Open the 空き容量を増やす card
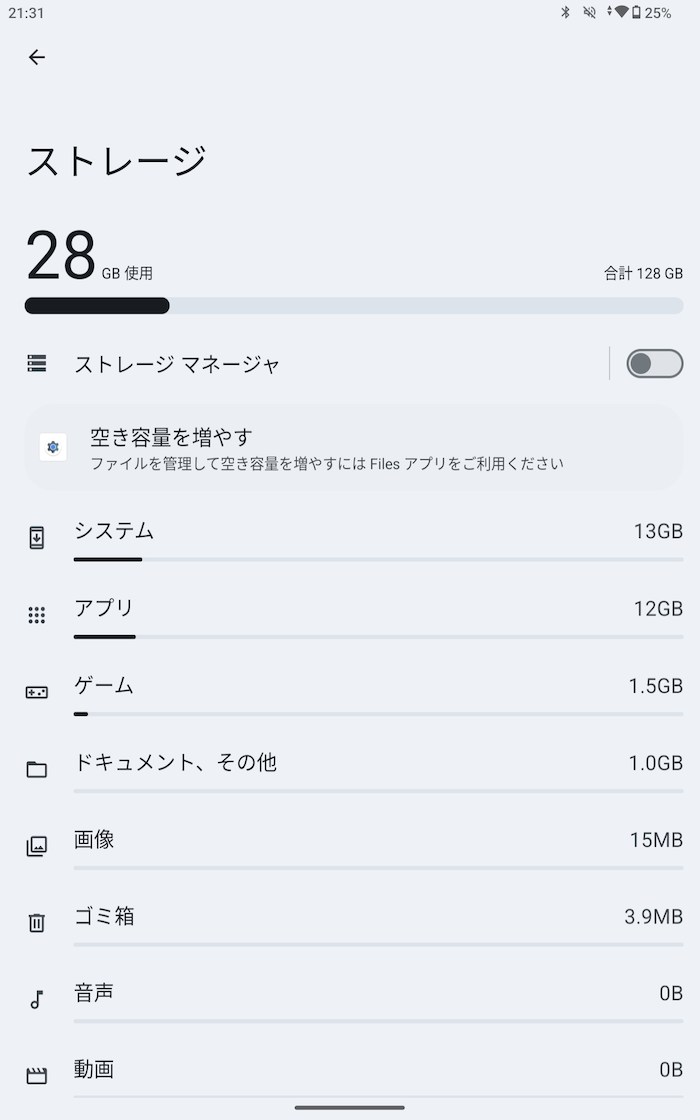 354,448
